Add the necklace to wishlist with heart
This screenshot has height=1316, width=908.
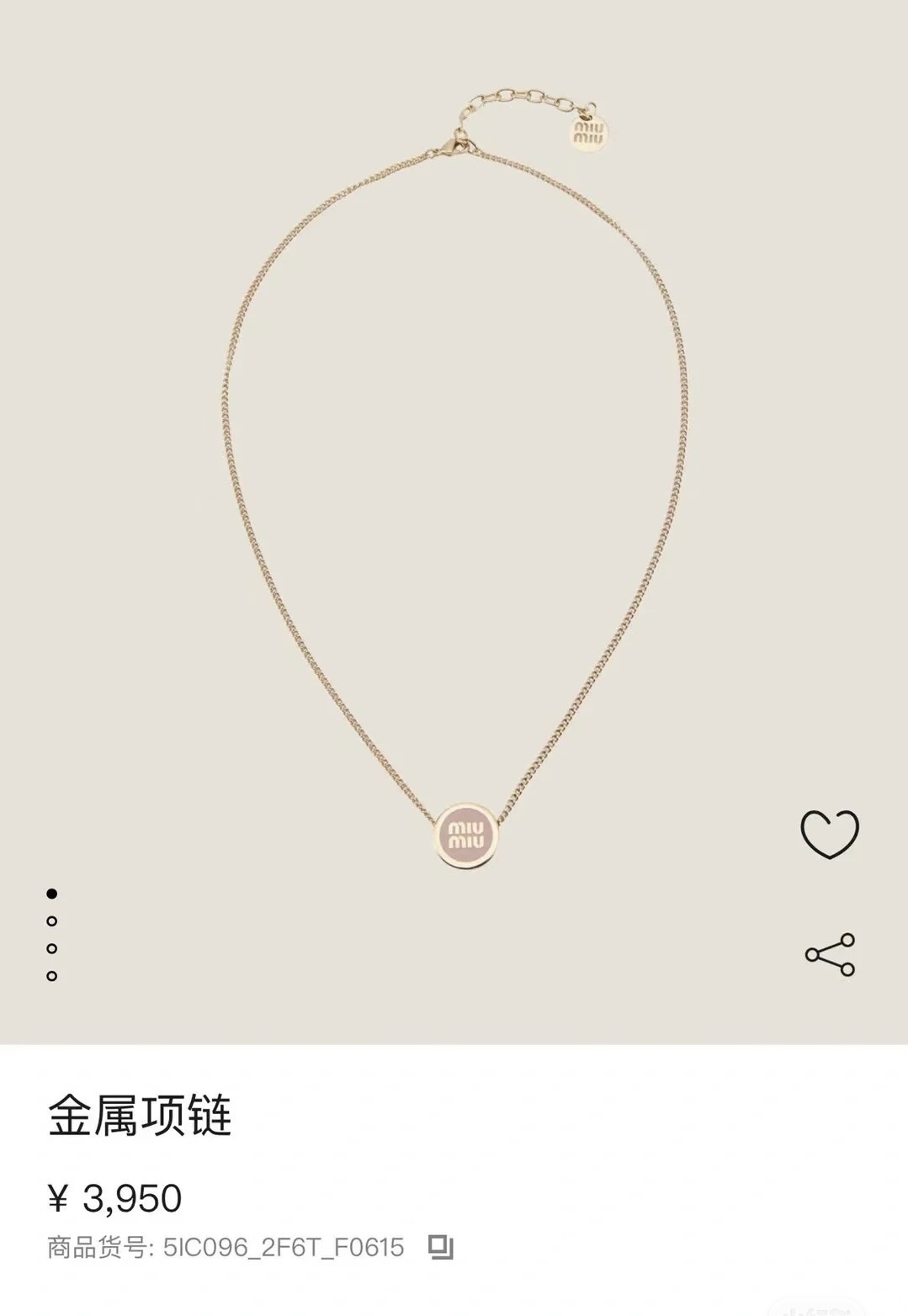(829, 834)
